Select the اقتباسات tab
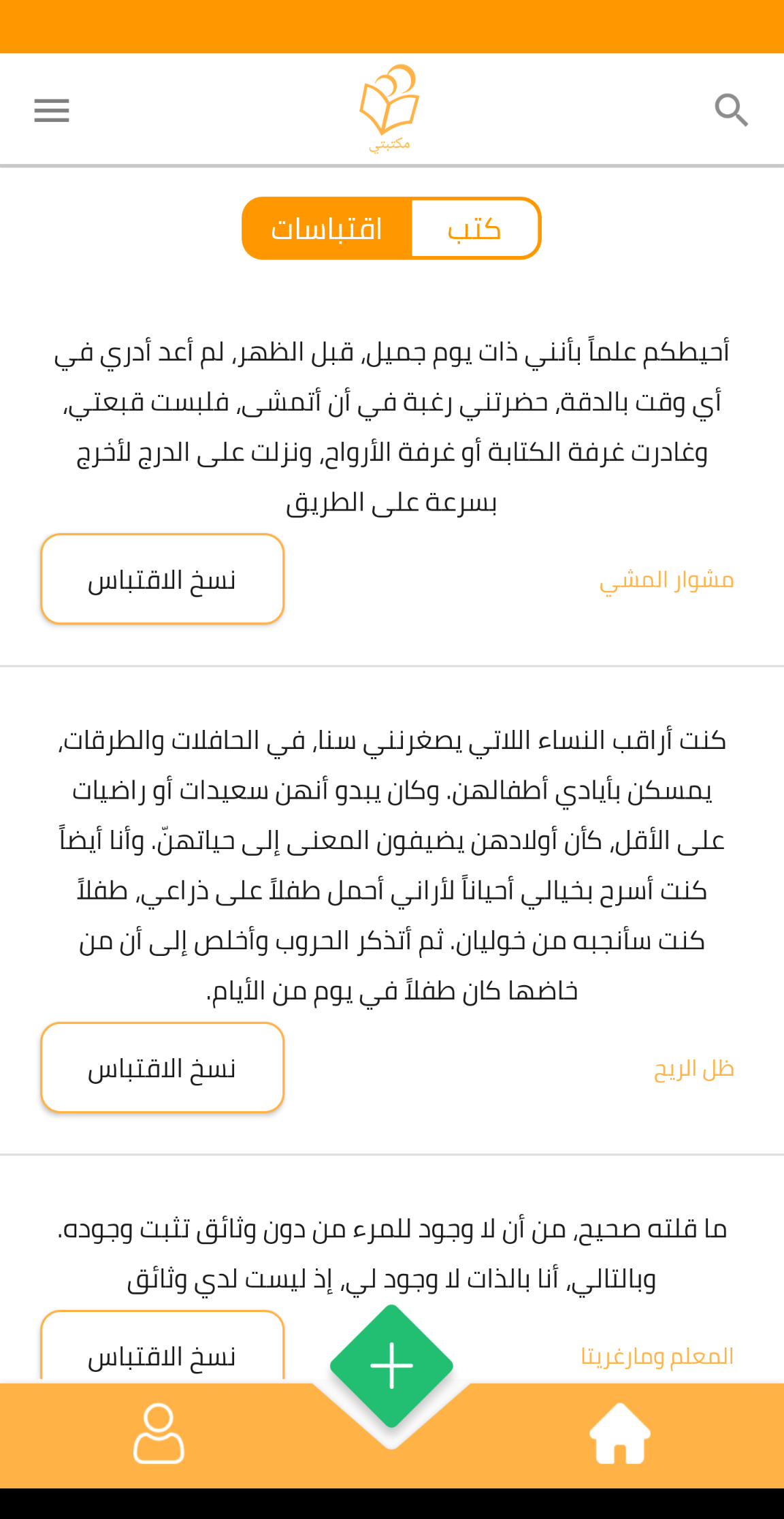This screenshot has height=1519, width=784. pyautogui.click(x=327, y=229)
